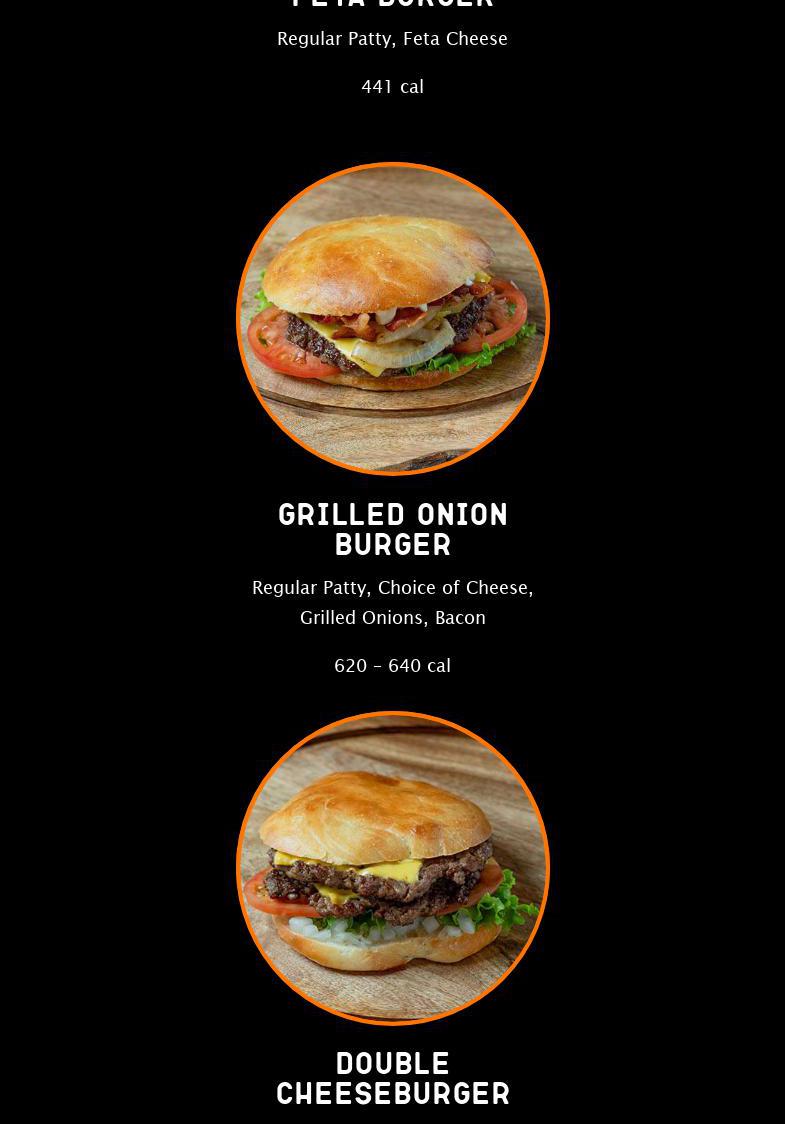Open the Double Cheeseburger photo
The image size is (785, 1124).
(x=392, y=867)
